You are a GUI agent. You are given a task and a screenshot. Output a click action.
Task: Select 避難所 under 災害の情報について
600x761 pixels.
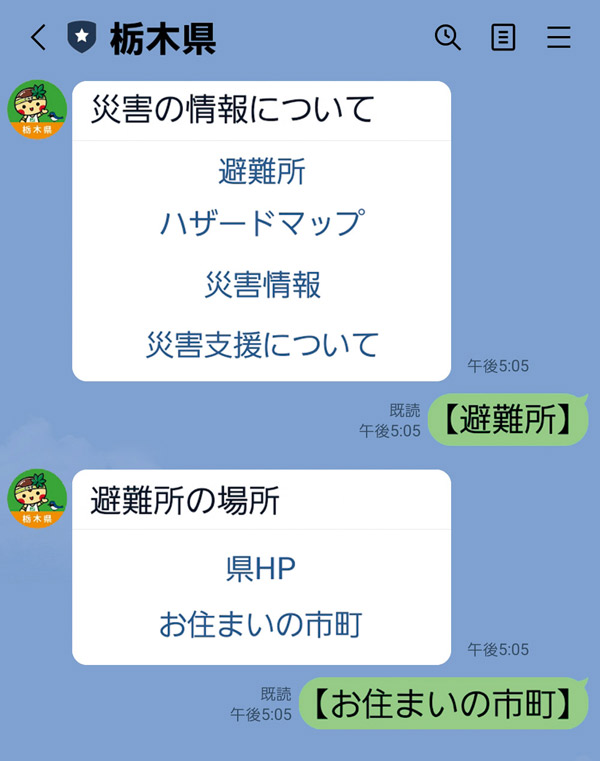261,171
